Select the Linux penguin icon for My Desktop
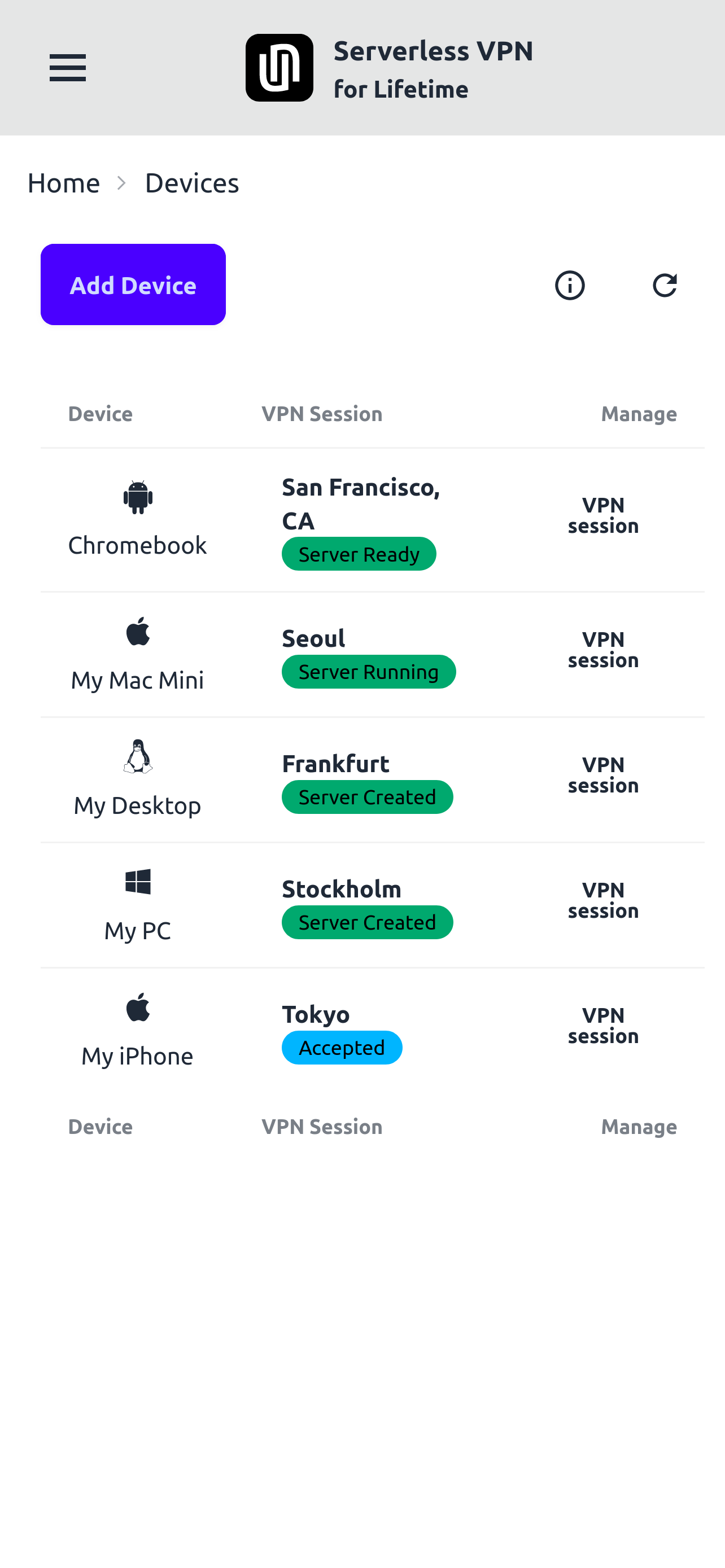The height and width of the screenshot is (1568, 725). (138, 756)
